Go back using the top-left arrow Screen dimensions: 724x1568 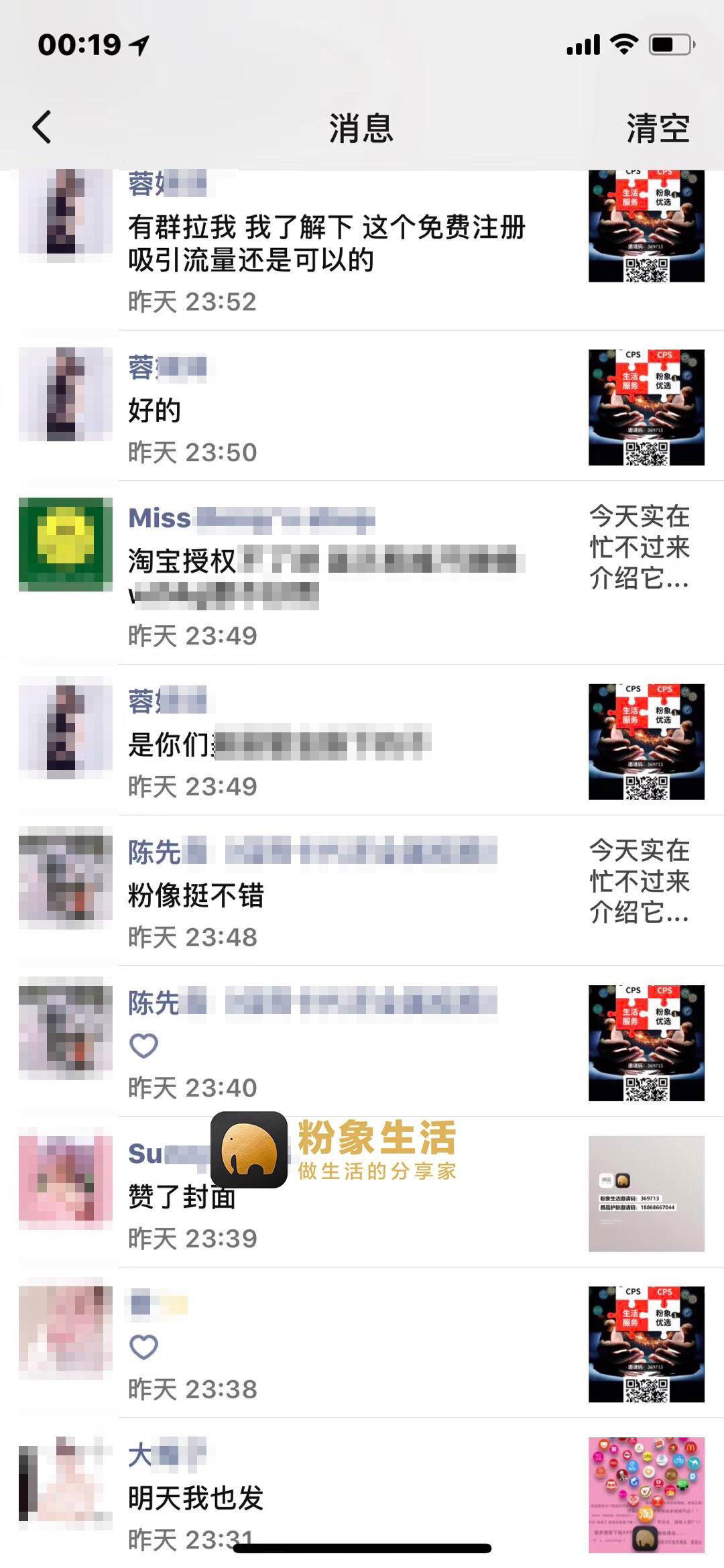[42, 127]
